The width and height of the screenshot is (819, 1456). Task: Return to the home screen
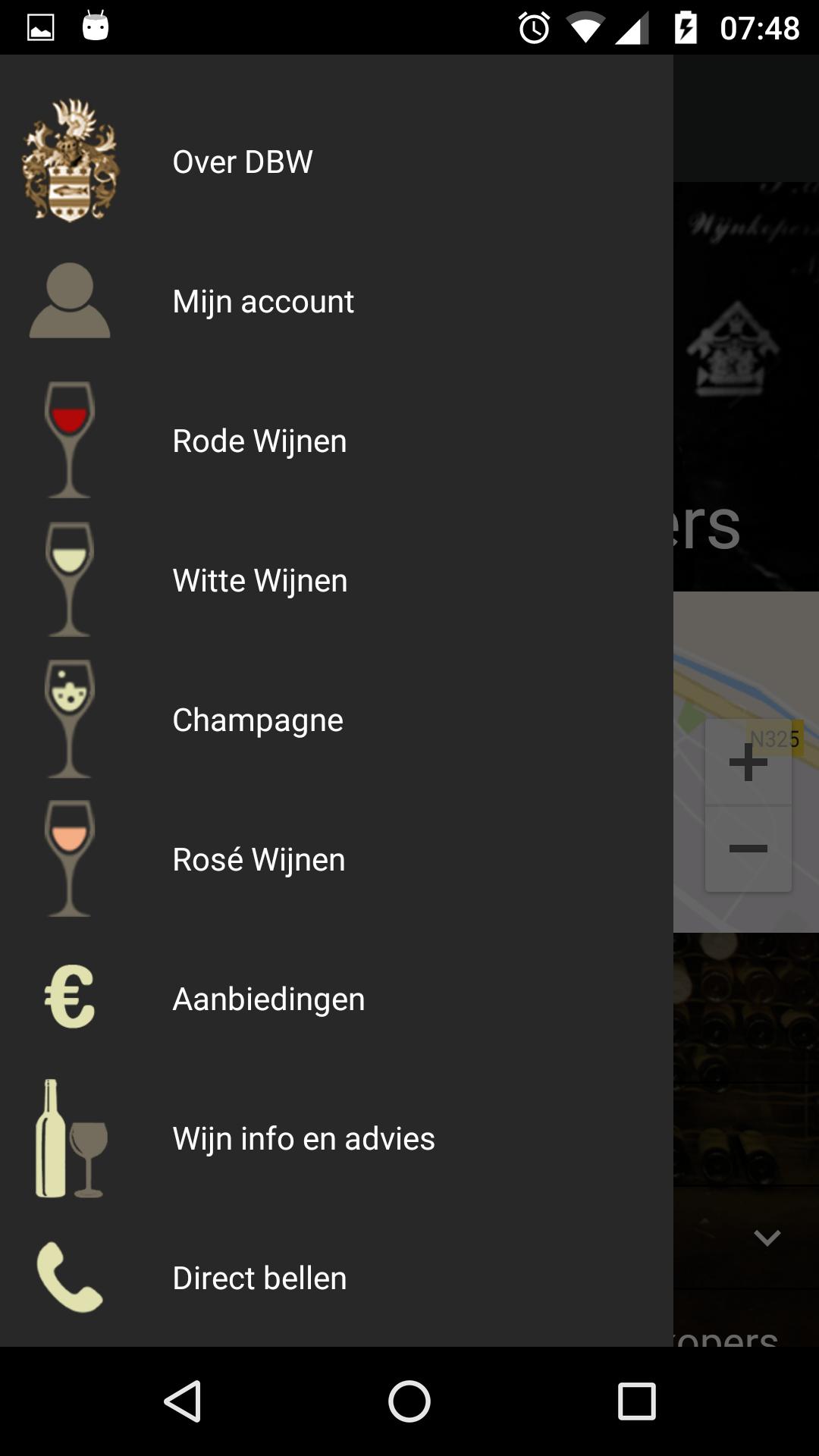(x=409, y=1401)
